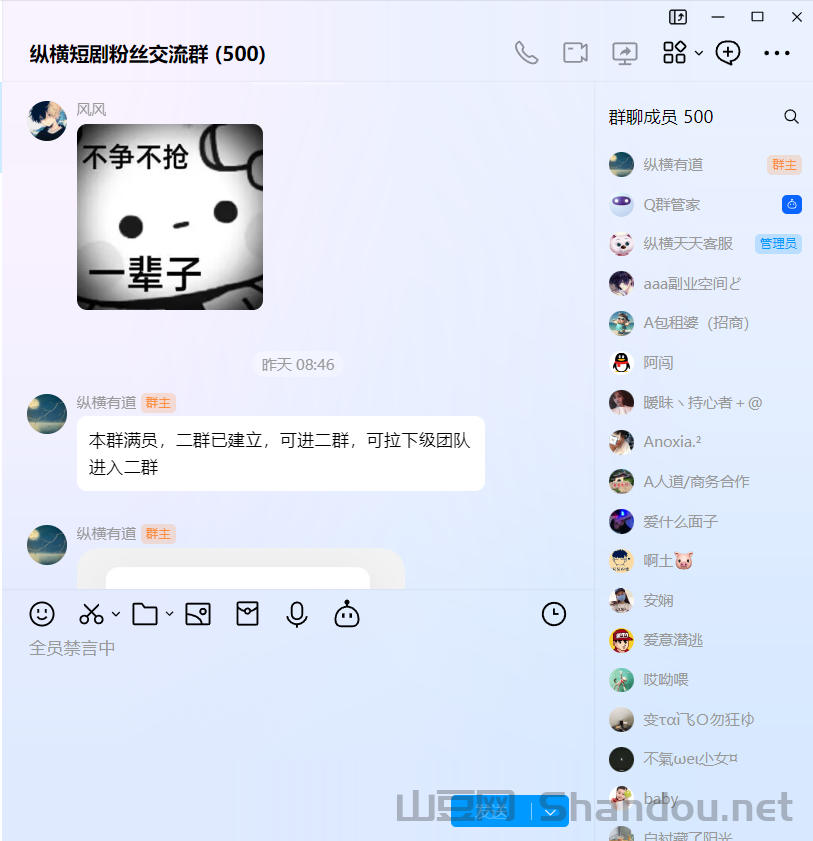The height and width of the screenshot is (841, 813).
Task: Search group members
Action: pyautogui.click(x=791, y=117)
